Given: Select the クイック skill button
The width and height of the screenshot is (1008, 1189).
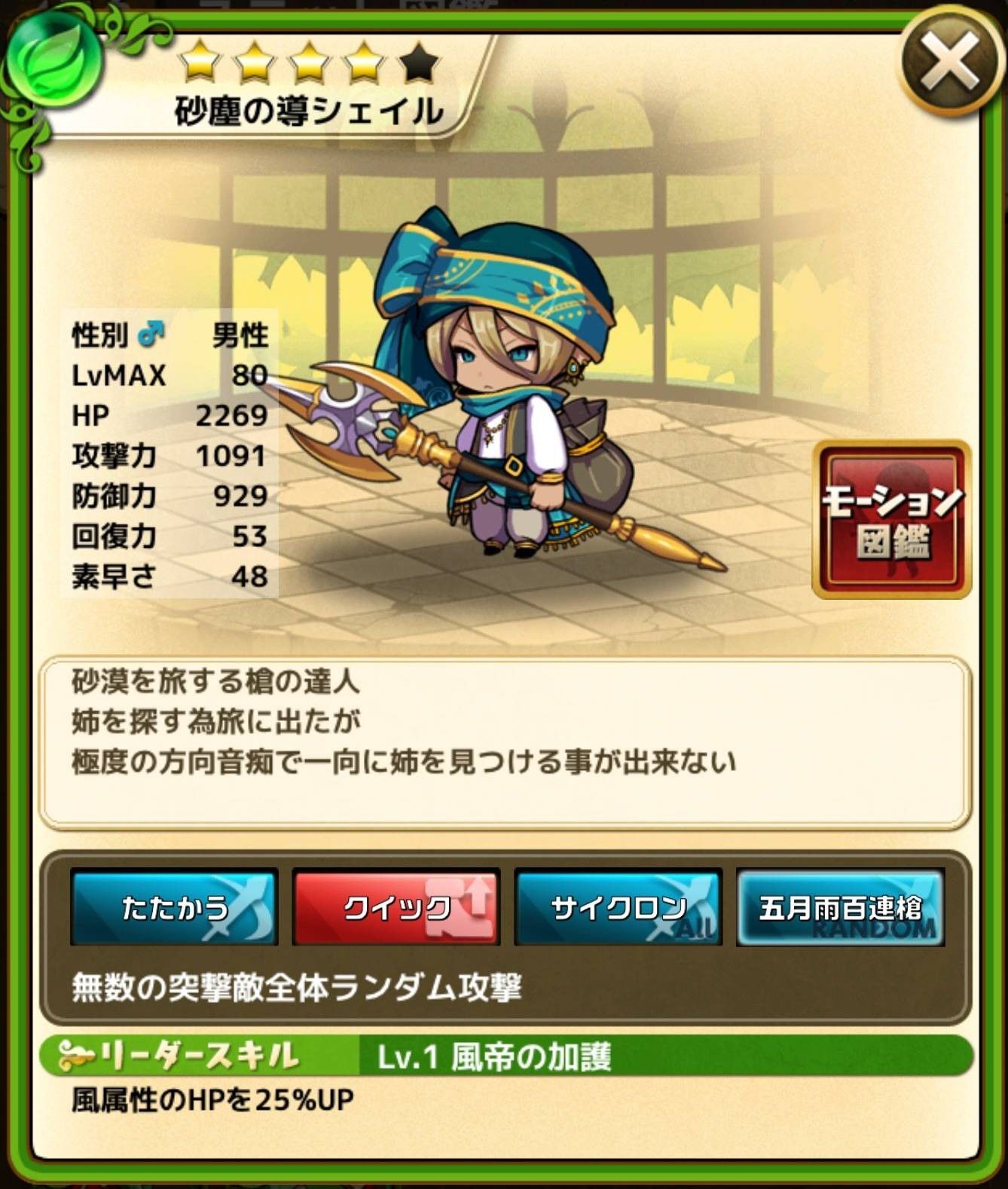Looking at the screenshot, I should (396, 907).
